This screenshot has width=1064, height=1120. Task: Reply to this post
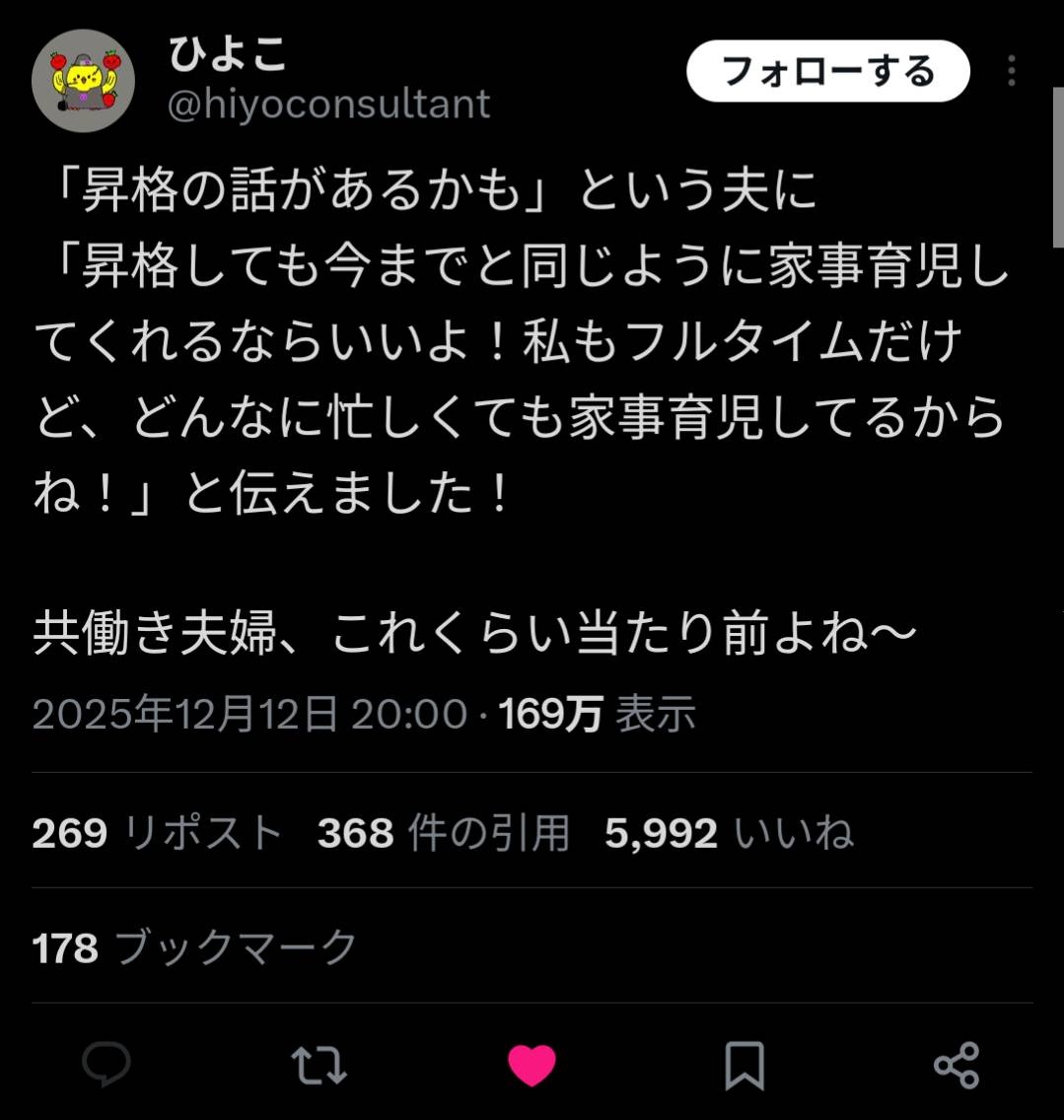tap(106, 1065)
